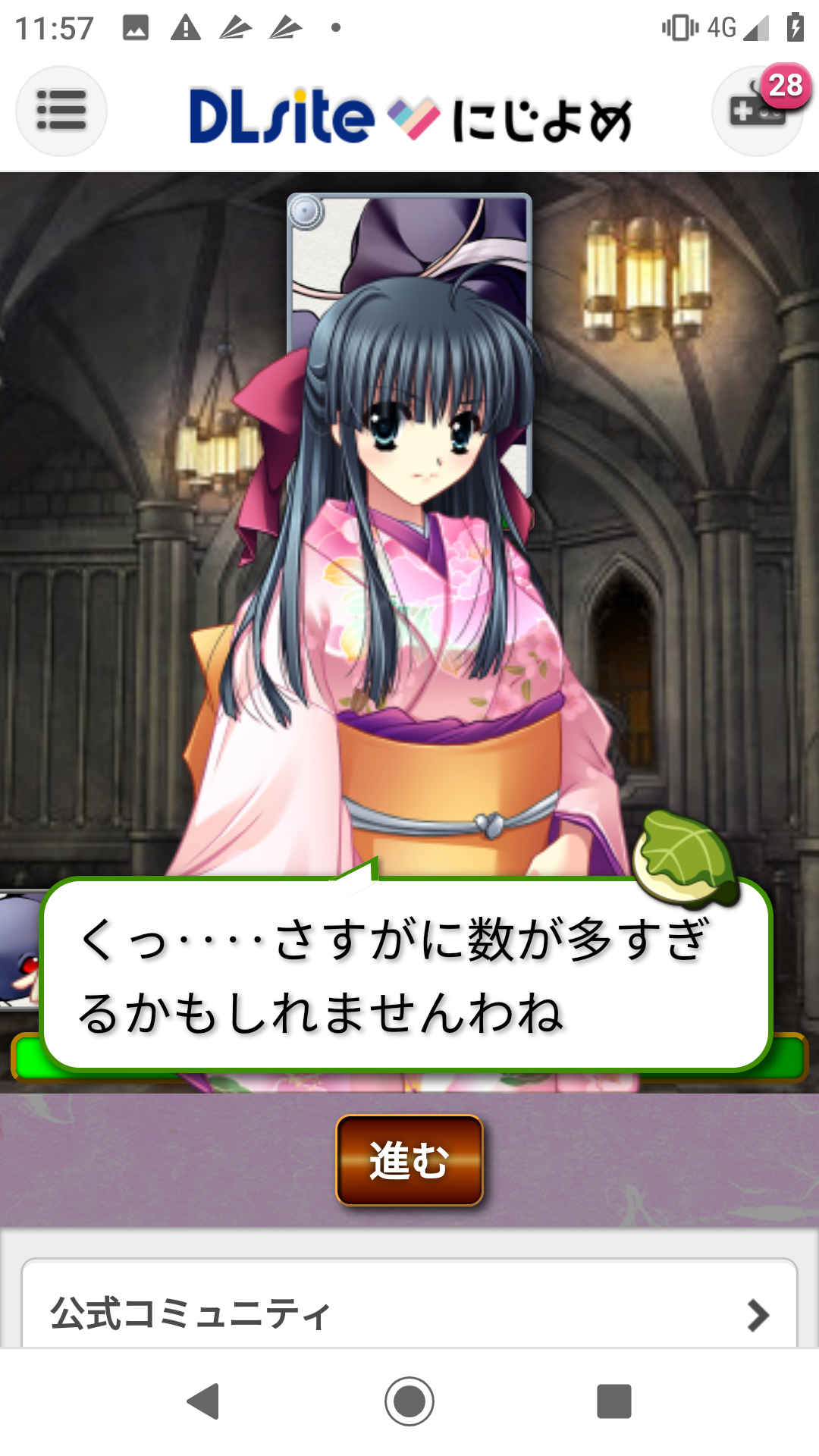Go back with the system back button
The image size is (819, 1456).
203,1401
